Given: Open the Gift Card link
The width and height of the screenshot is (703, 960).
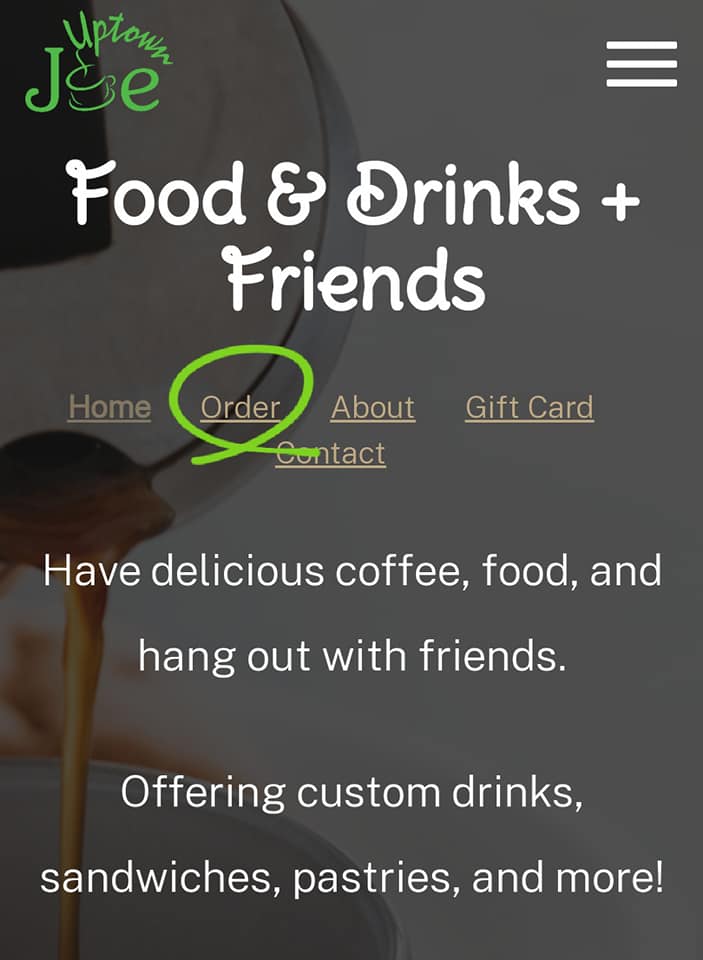Looking at the screenshot, I should pyautogui.click(x=529, y=407).
